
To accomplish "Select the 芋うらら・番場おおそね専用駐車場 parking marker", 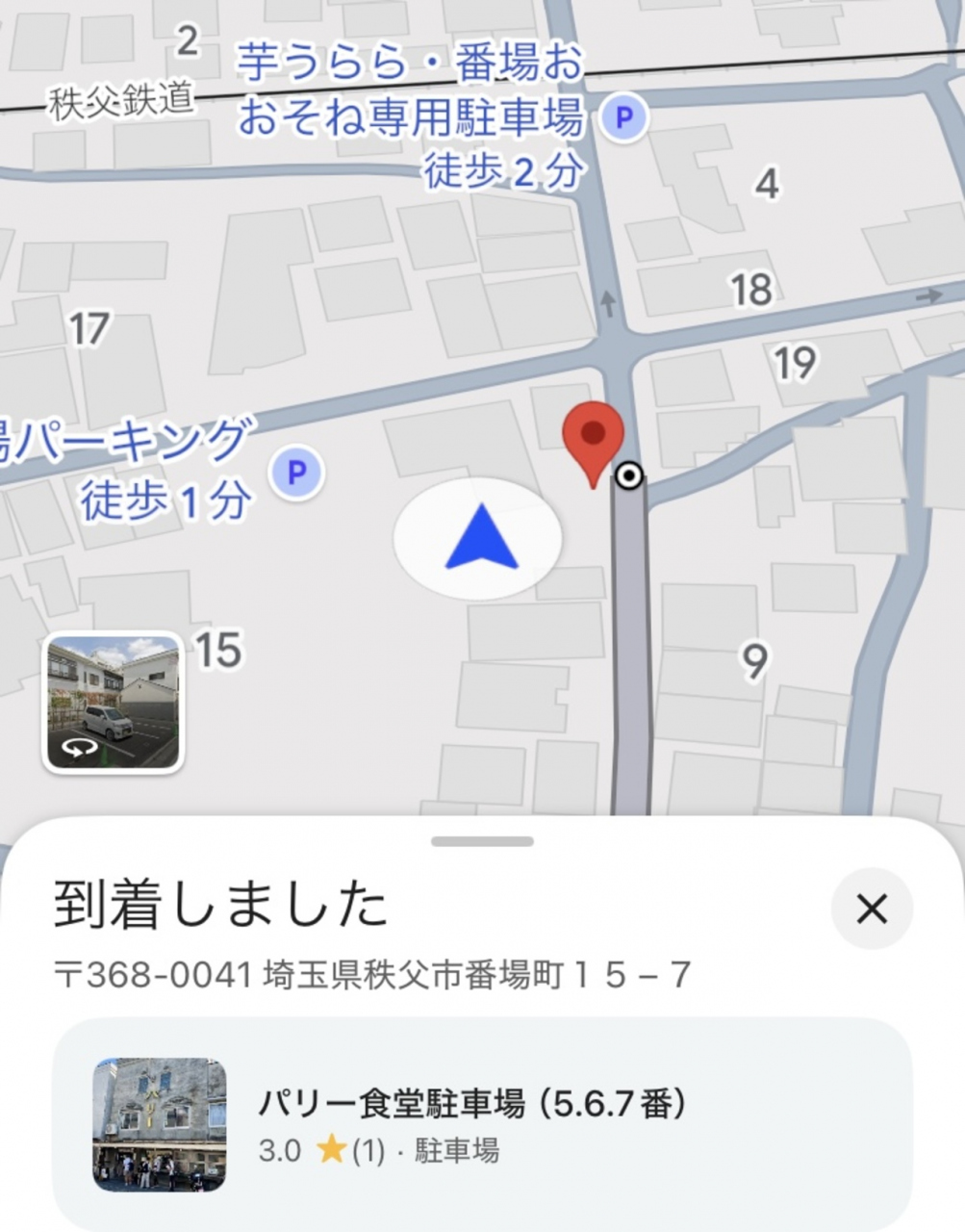I will coord(624,118).
